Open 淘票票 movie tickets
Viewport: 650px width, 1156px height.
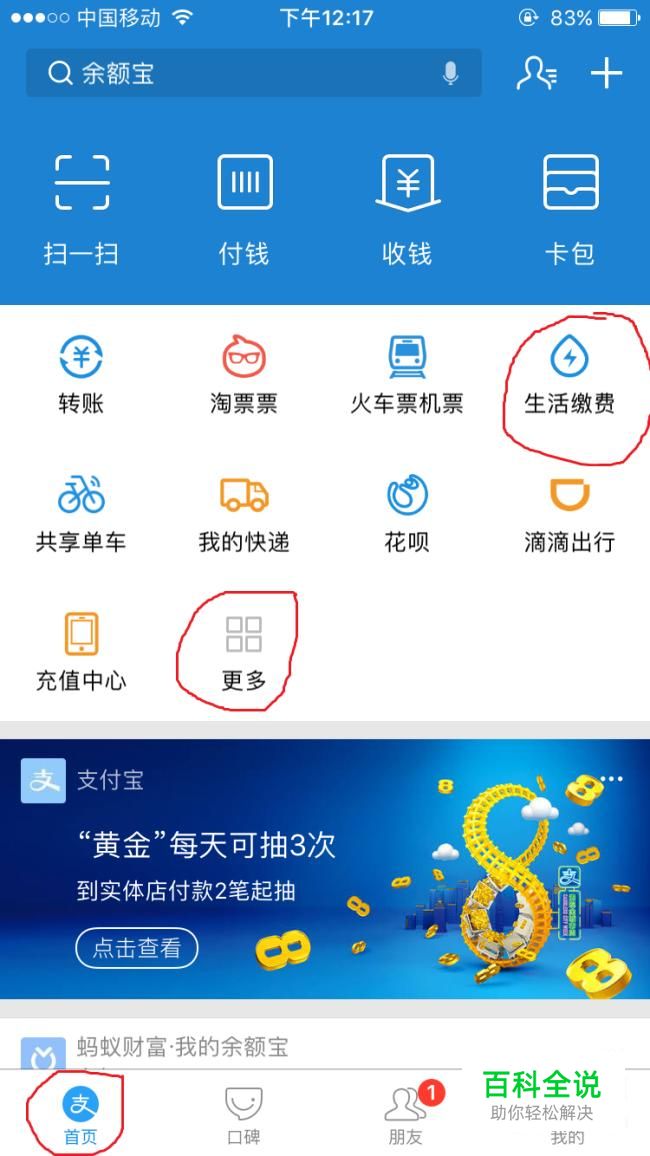click(x=244, y=375)
